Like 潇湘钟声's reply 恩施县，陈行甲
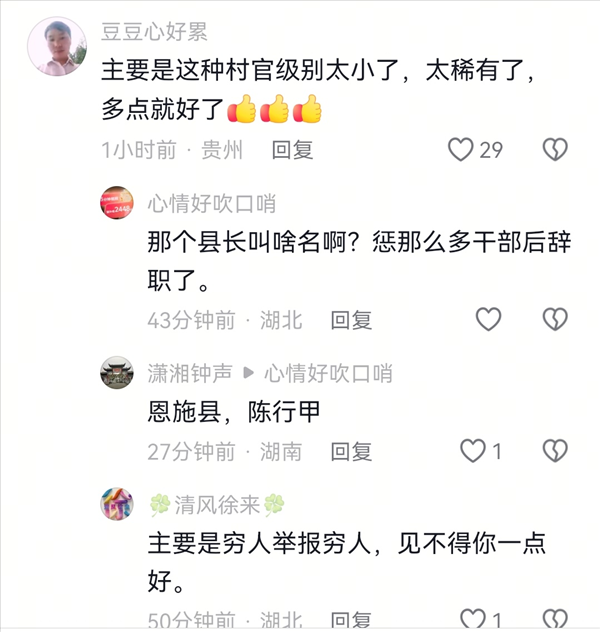The width and height of the screenshot is (600, 632). pos(472,451)
